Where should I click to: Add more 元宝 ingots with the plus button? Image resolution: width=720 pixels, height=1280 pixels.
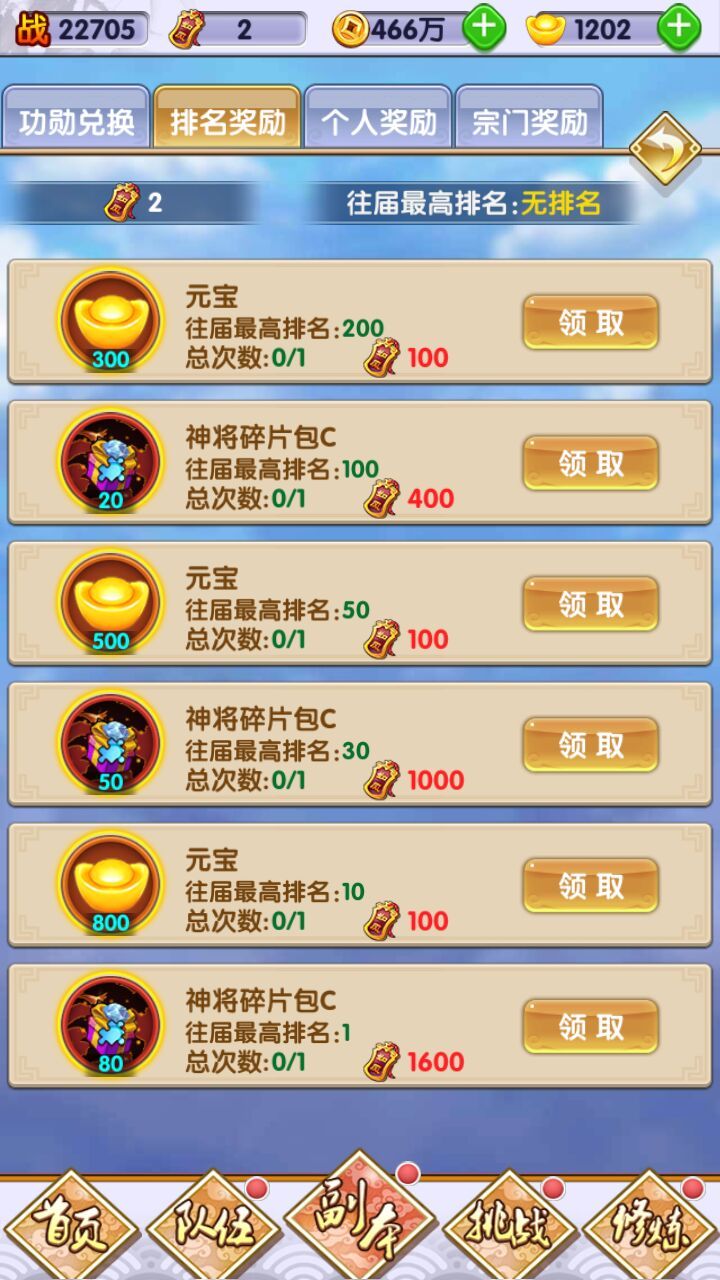pyautogui.click(x=680, y=28)
